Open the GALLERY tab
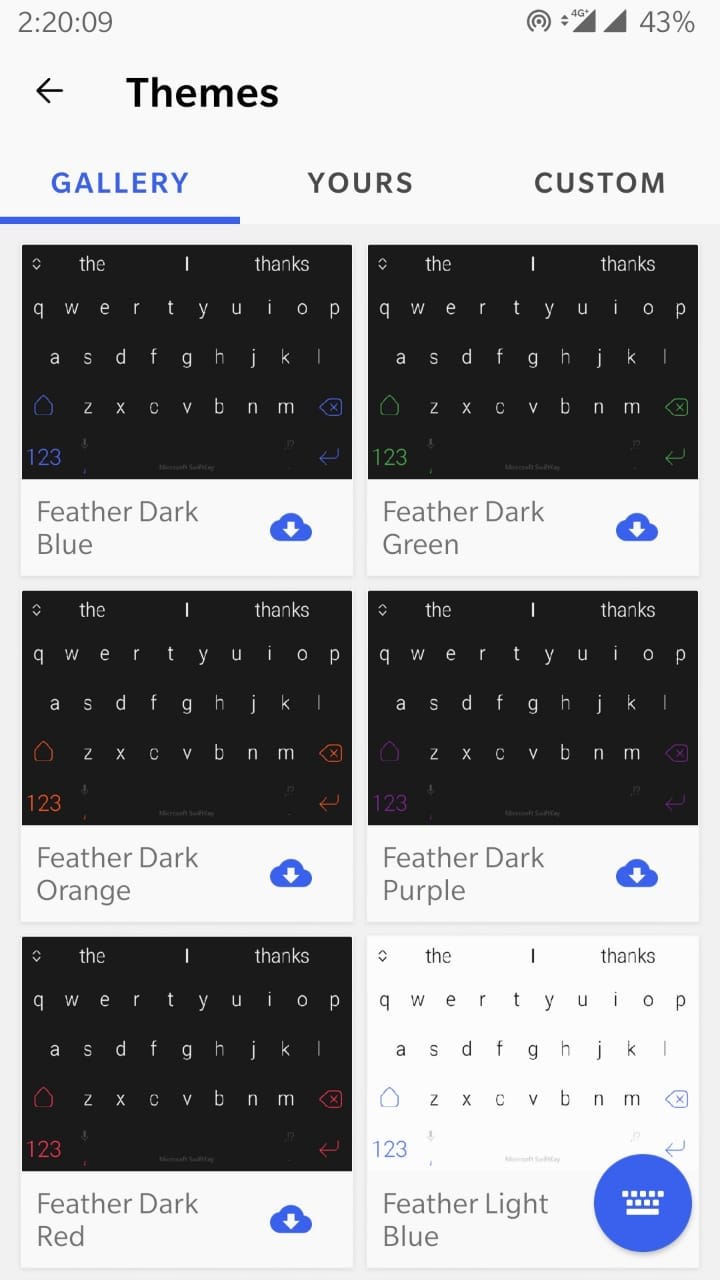Viewport: 720px width, 1280px height. pos(119,183)
